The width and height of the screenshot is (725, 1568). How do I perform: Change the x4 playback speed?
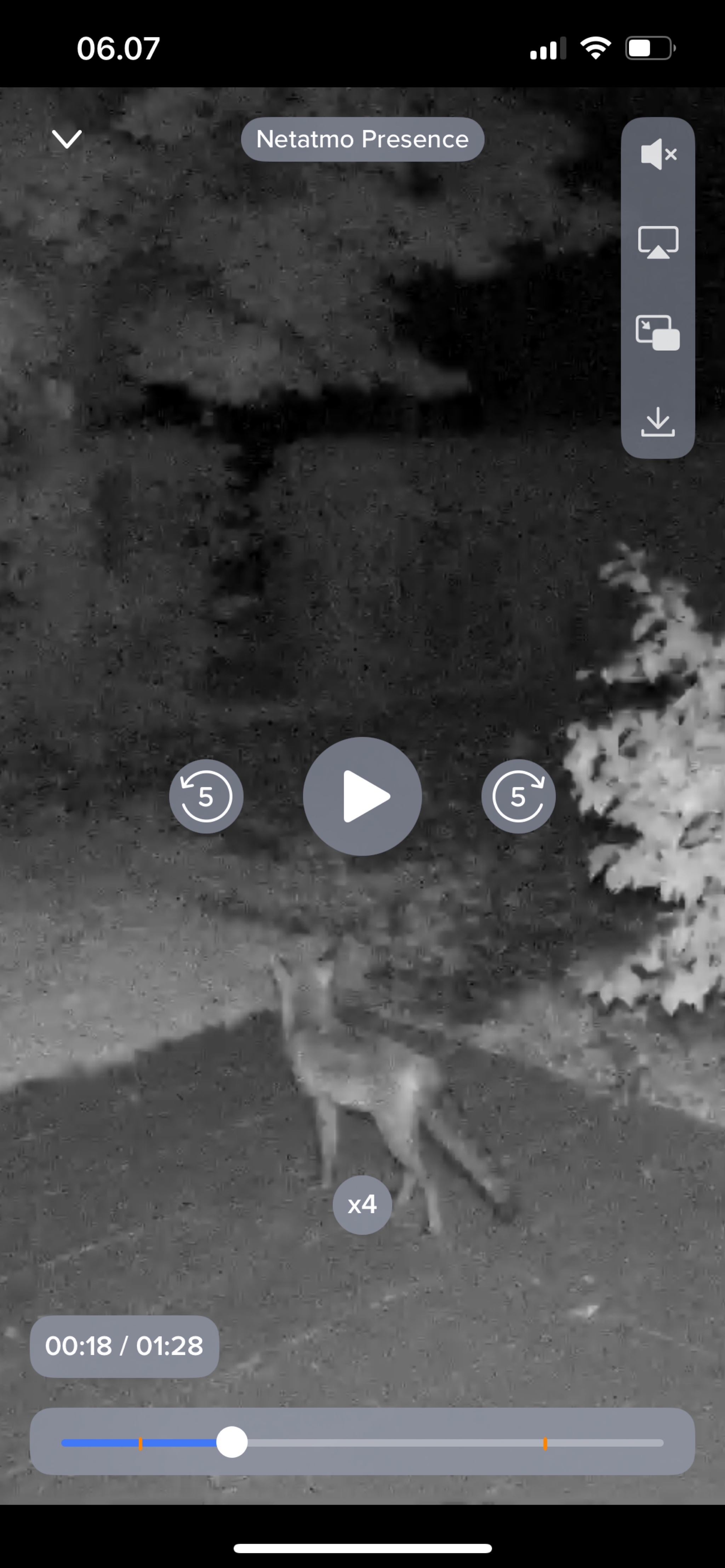click(x=362, y=1205)
